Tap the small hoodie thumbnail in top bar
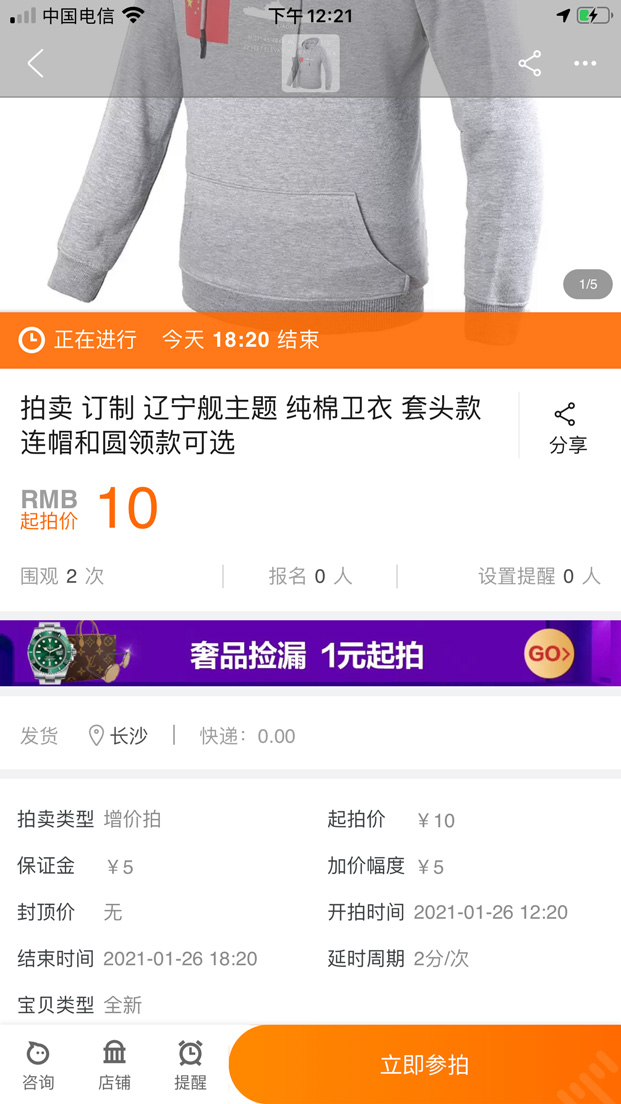This screenshot has width=621, height=1104. pos(310,63)
